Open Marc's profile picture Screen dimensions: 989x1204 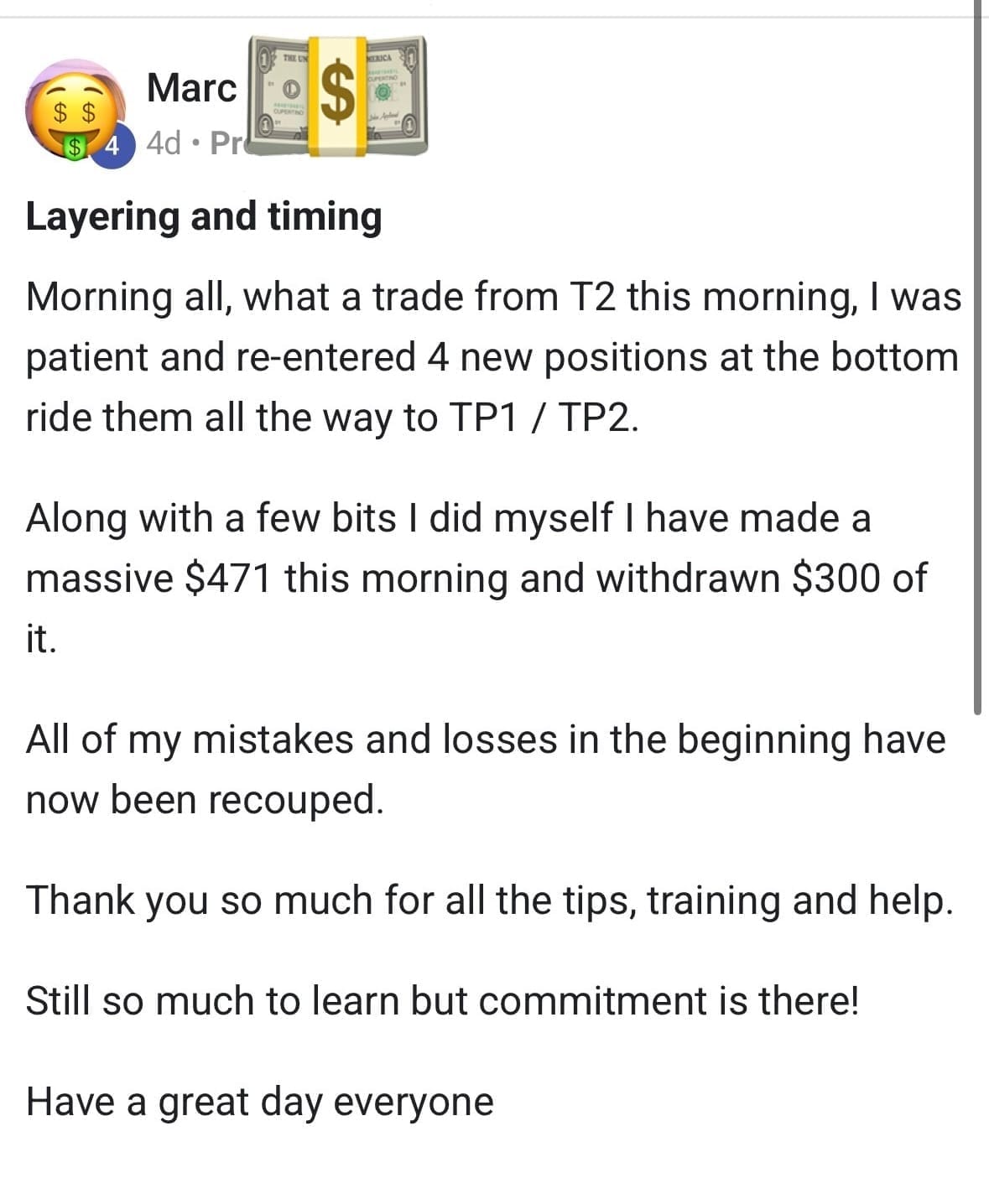75,111
